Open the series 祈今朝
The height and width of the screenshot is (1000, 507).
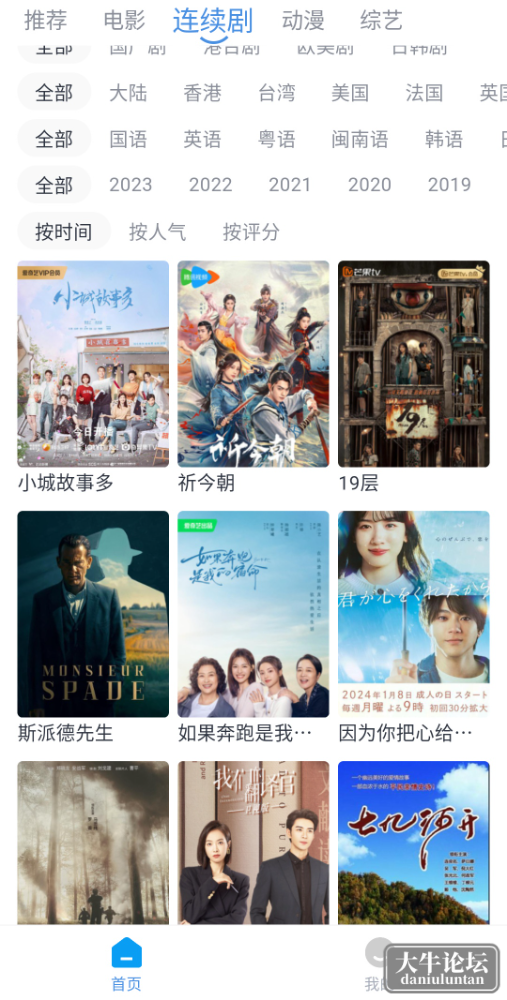253,376
